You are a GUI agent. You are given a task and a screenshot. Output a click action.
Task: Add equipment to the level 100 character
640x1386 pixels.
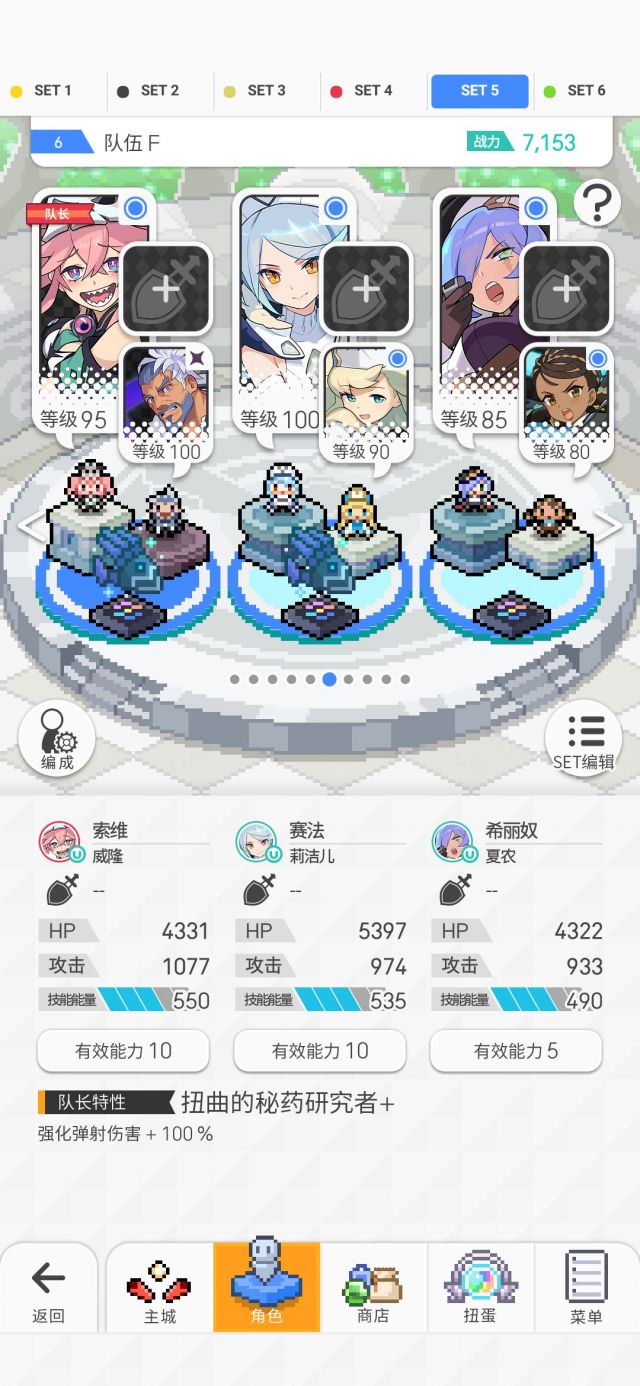pyautogui.click(x=366, y=289)
